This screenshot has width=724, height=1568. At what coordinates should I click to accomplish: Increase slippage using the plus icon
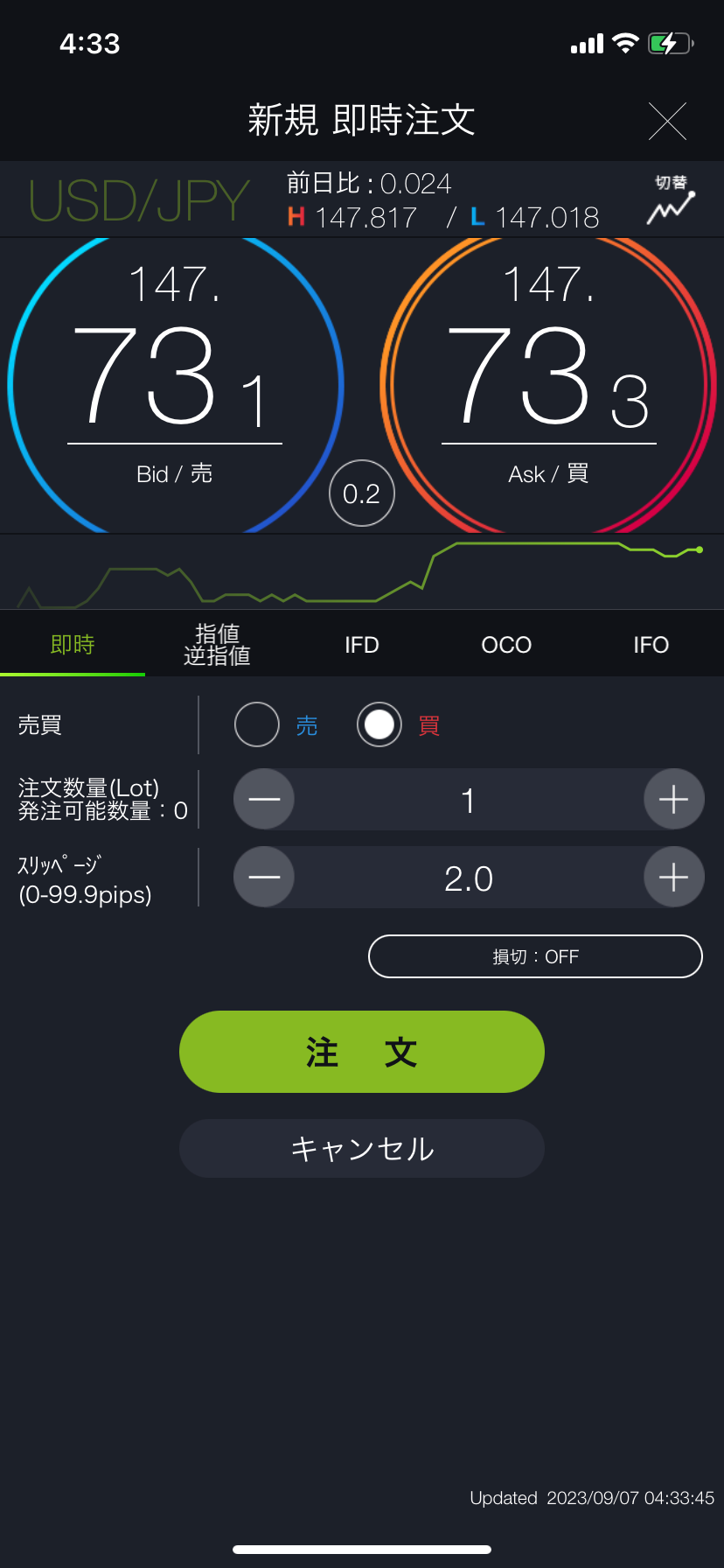673,877
